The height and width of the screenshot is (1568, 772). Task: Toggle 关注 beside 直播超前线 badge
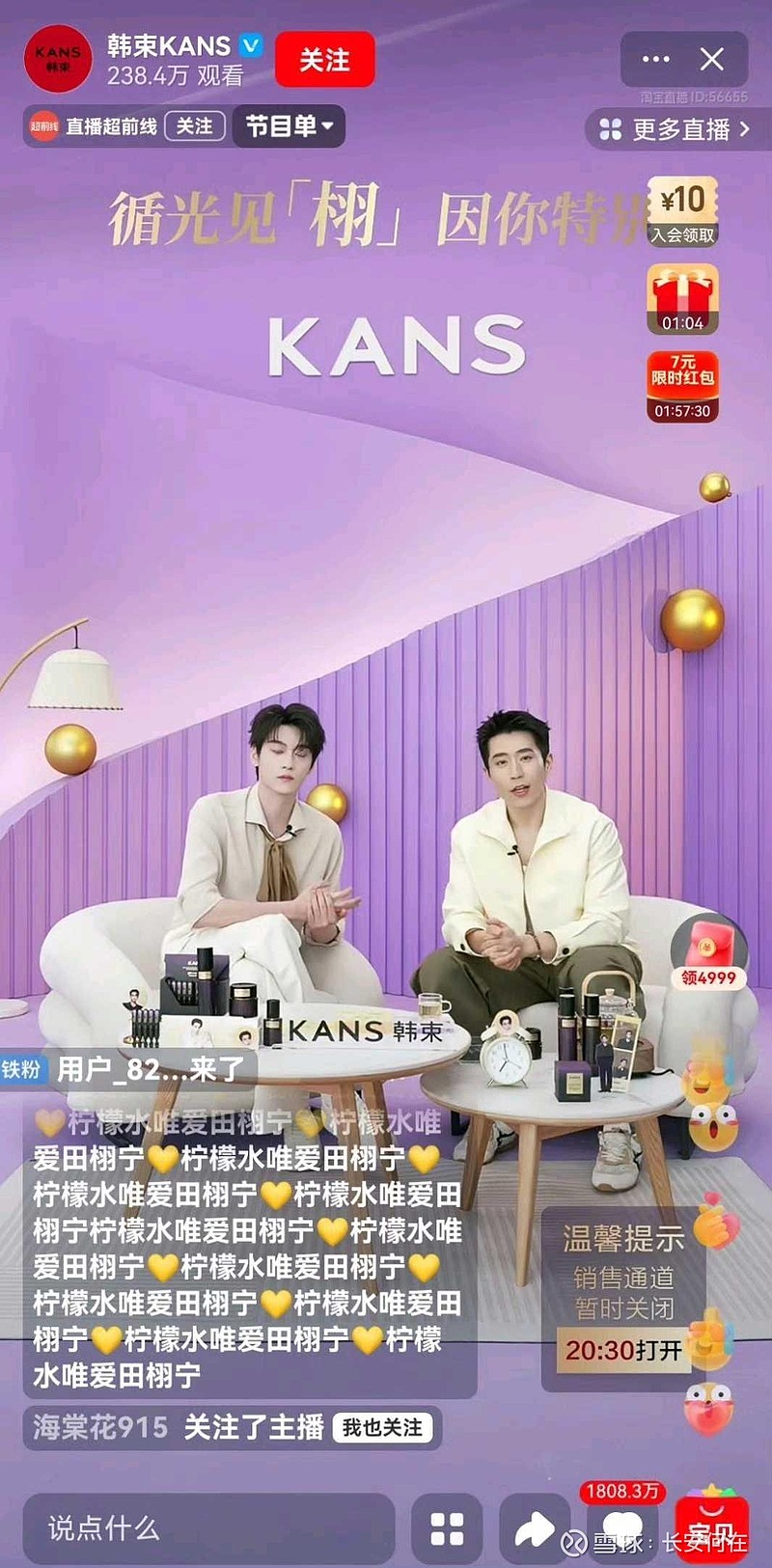[x=195, y=126]
